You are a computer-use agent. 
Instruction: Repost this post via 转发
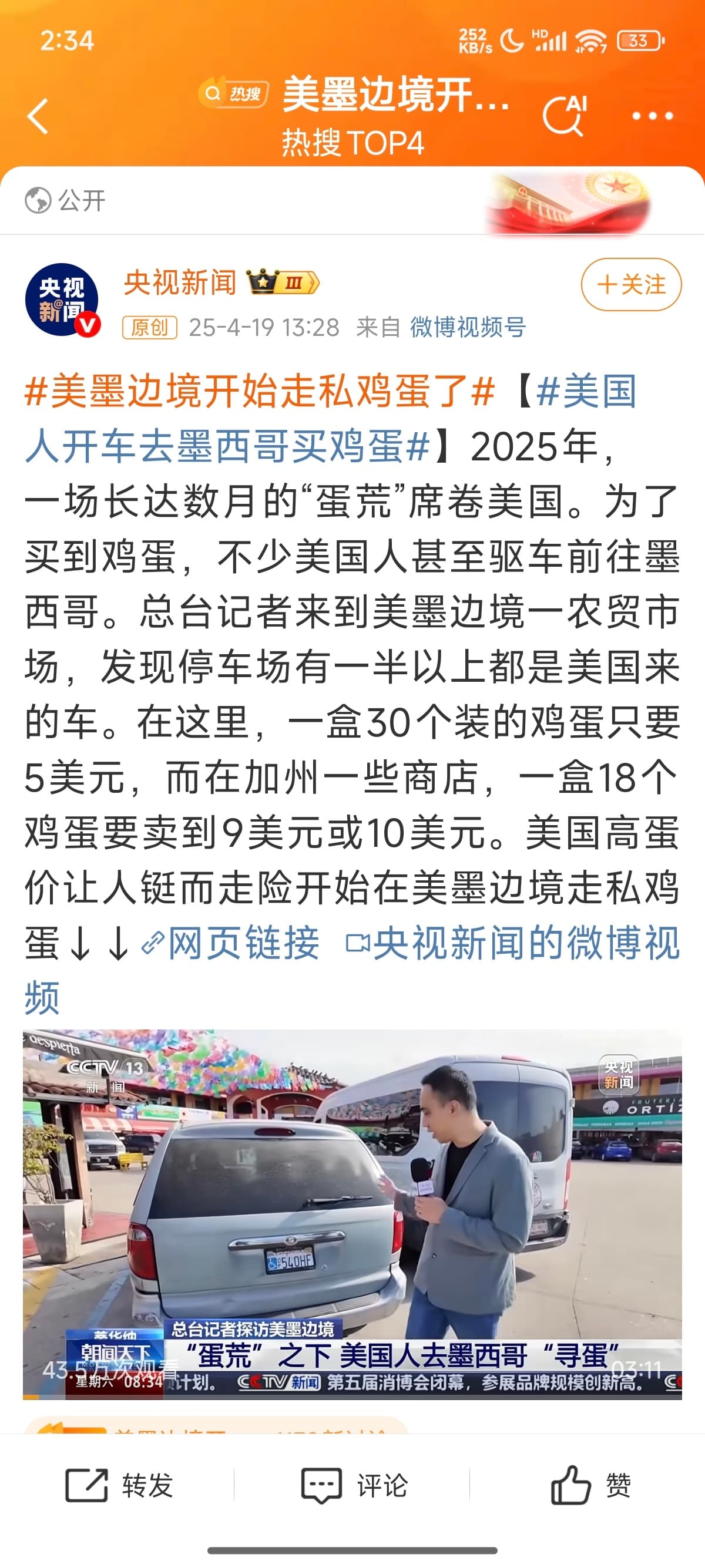pos(120,1485)
